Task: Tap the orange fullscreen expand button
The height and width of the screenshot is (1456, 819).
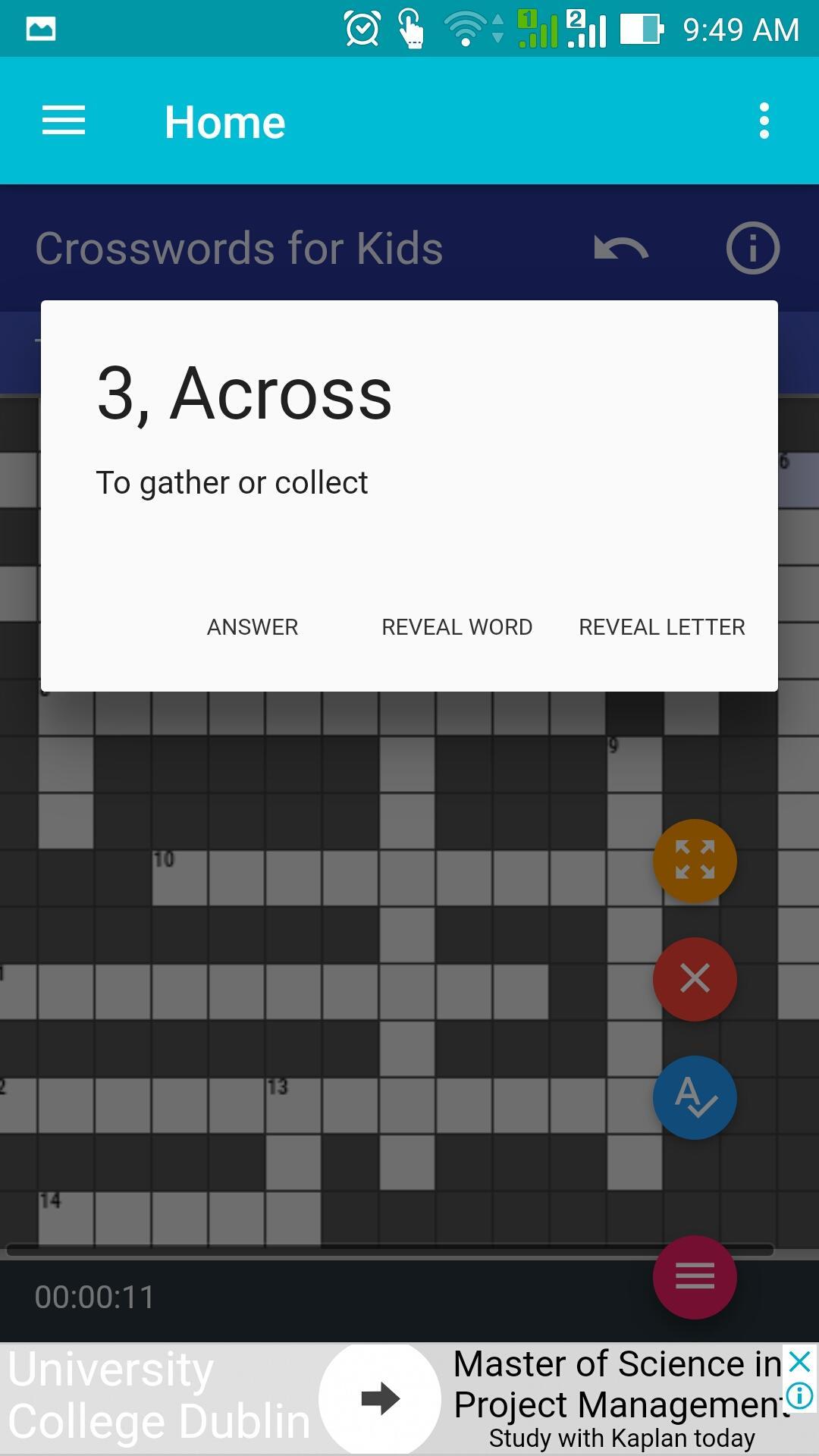Action: pos(695,861)
